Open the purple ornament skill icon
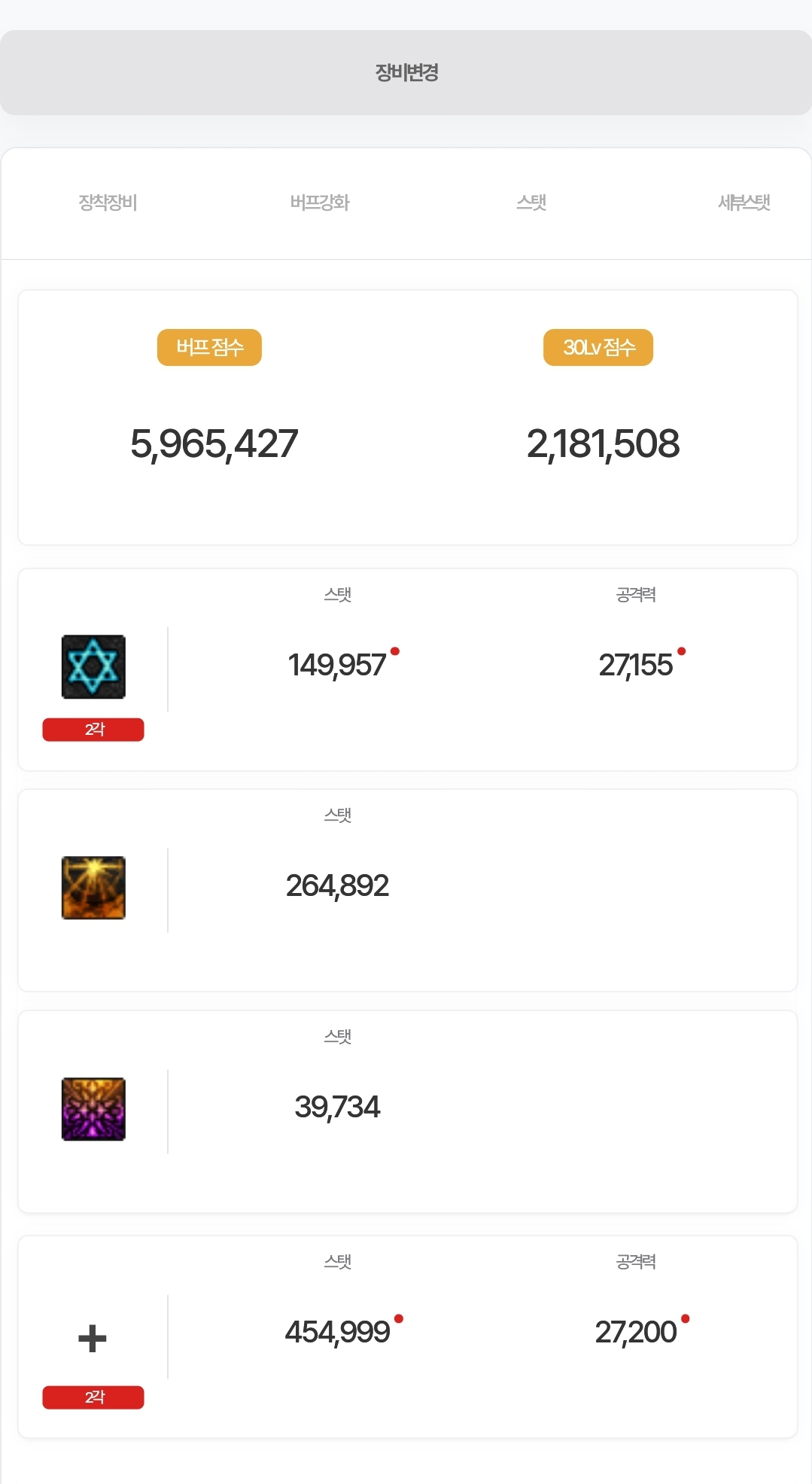This screenshot has width=812, height=1484. (93, 1109)
